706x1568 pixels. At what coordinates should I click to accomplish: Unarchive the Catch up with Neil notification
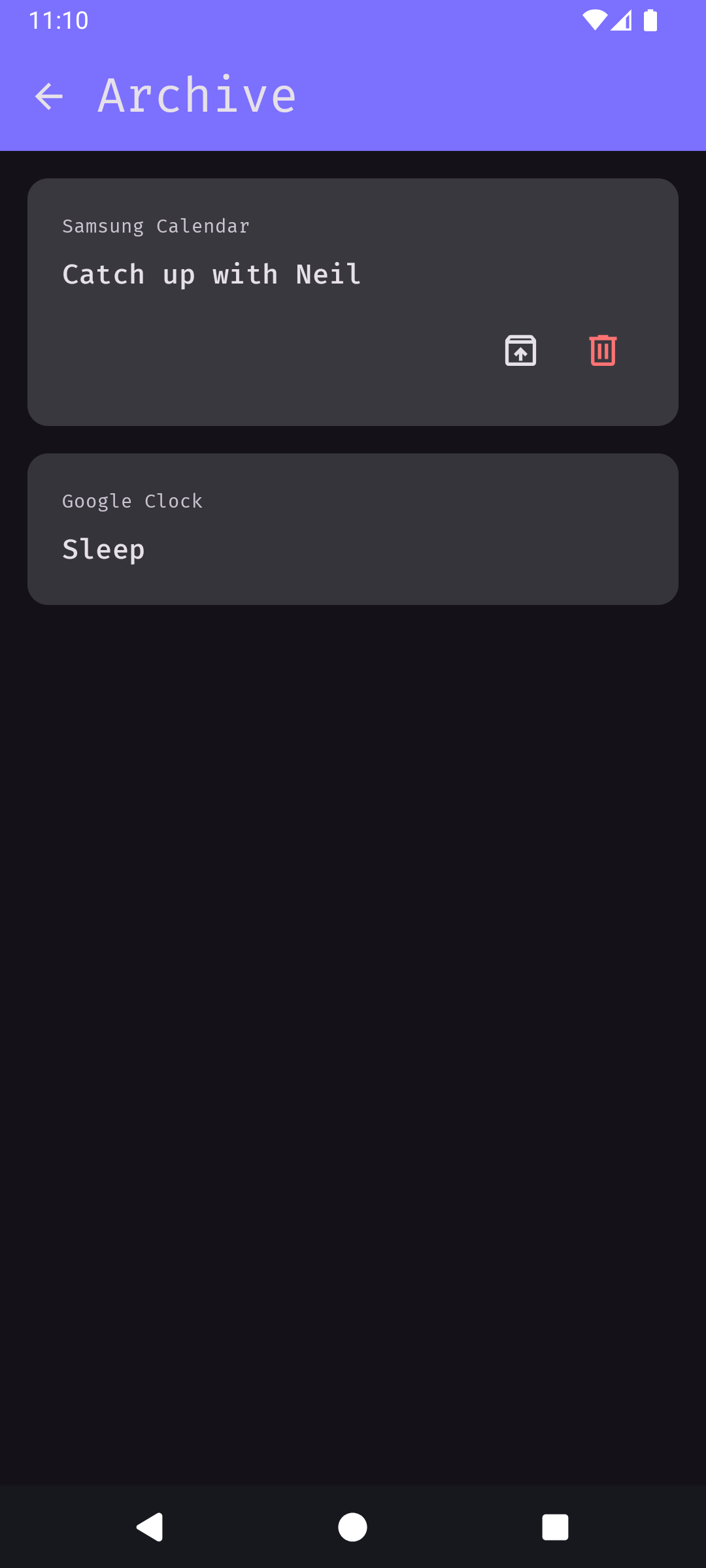pos(520,350)
